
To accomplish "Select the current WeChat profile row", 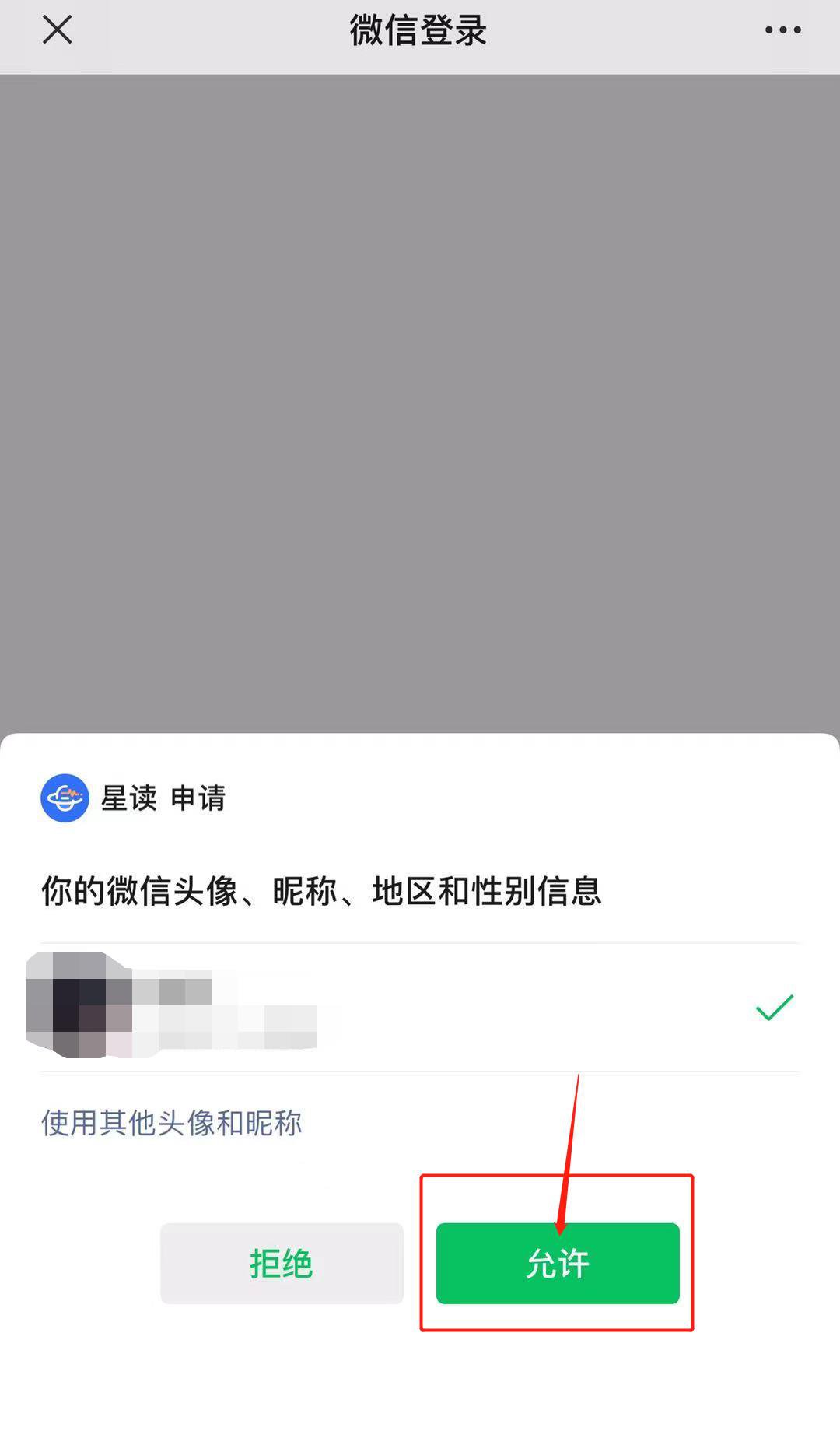I will point(420,1007).
